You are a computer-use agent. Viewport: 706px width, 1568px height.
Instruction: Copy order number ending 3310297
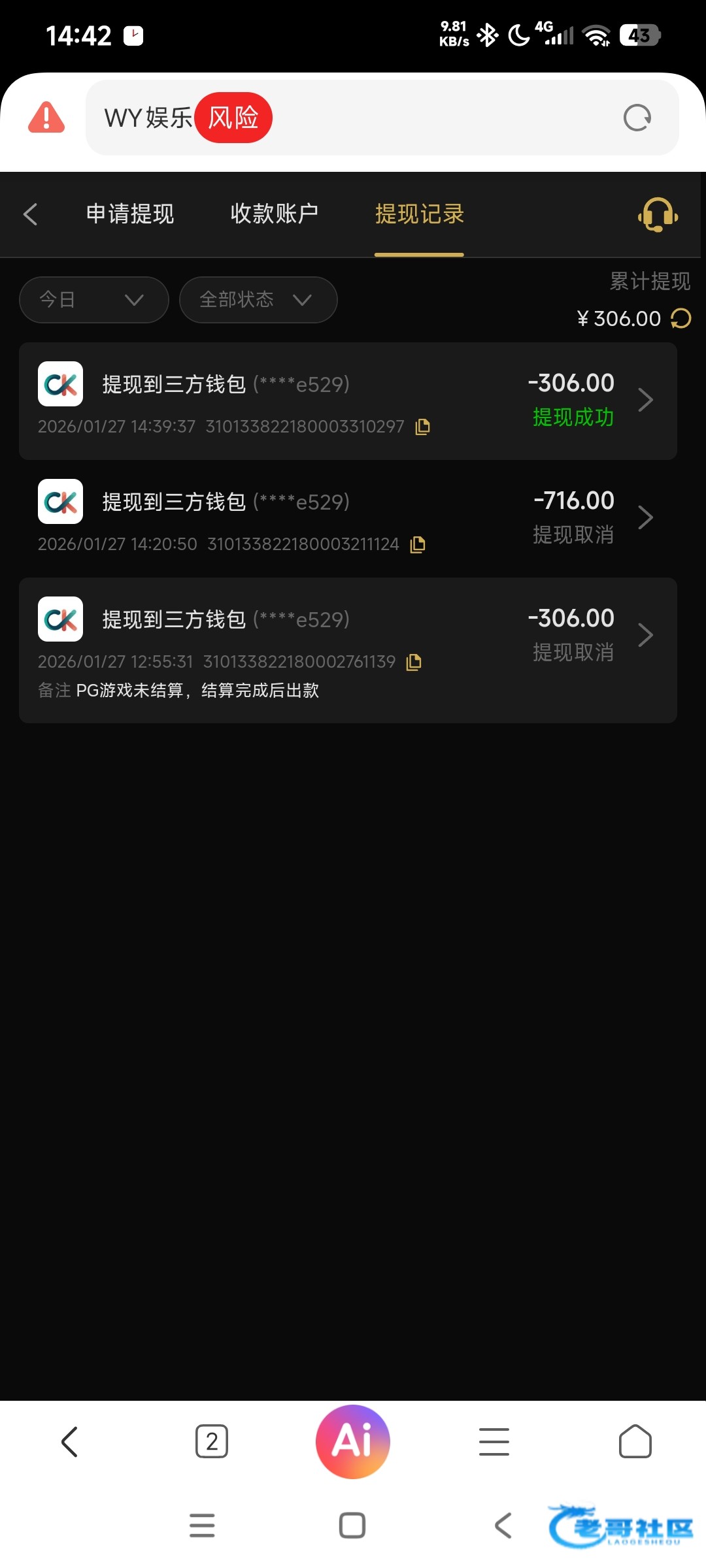coord(423,427)
